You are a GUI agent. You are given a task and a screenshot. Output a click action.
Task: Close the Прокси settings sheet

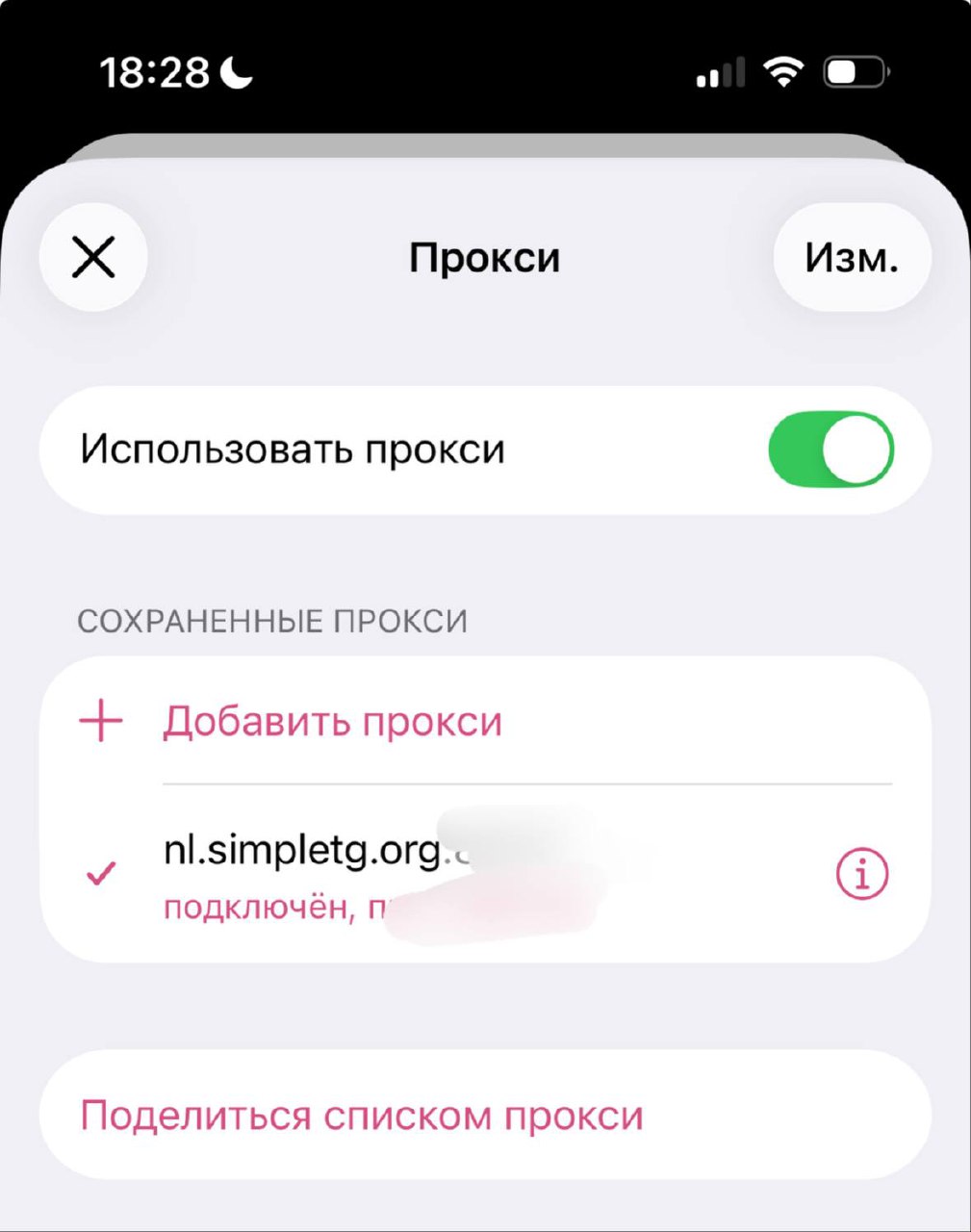[93, 257]
